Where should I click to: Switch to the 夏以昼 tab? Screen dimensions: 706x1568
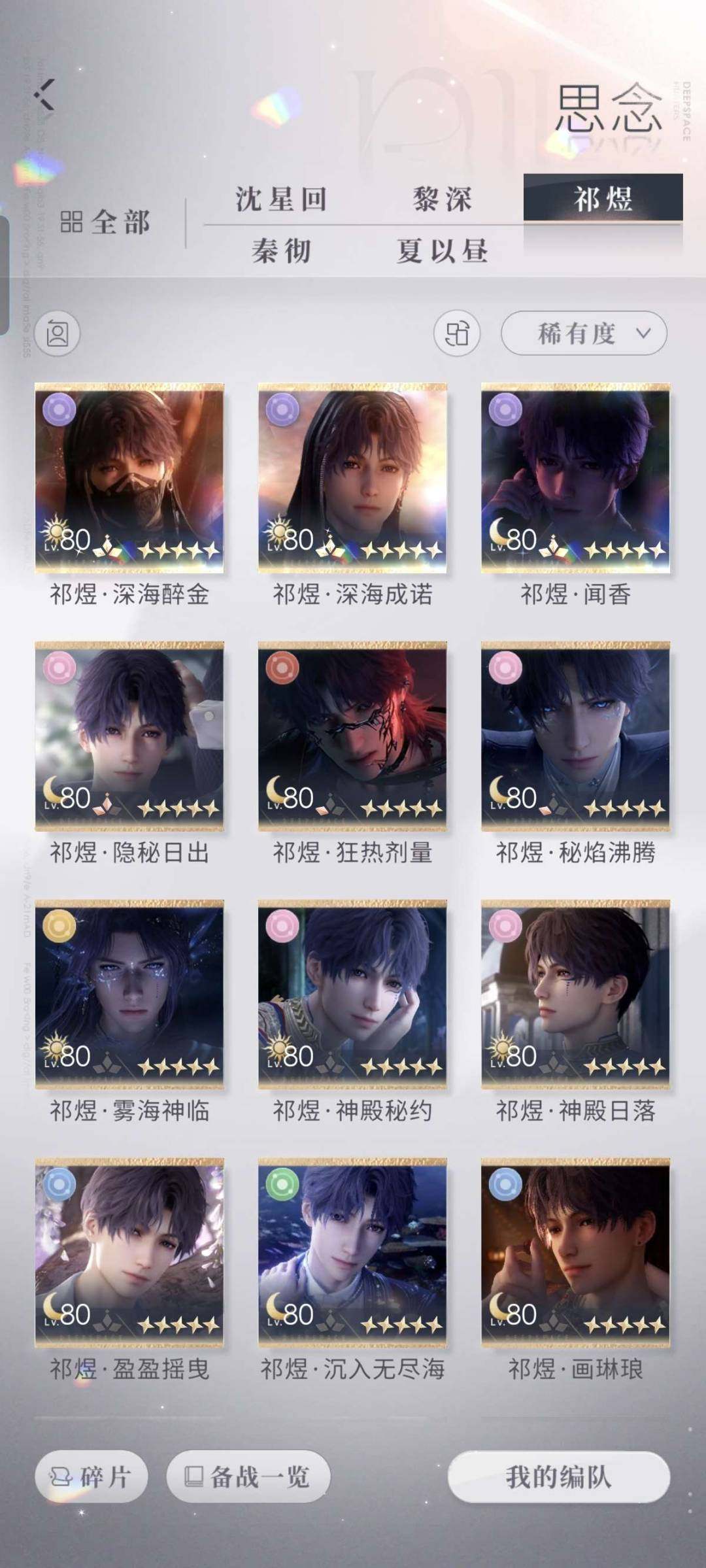click(x=443, y=251)
